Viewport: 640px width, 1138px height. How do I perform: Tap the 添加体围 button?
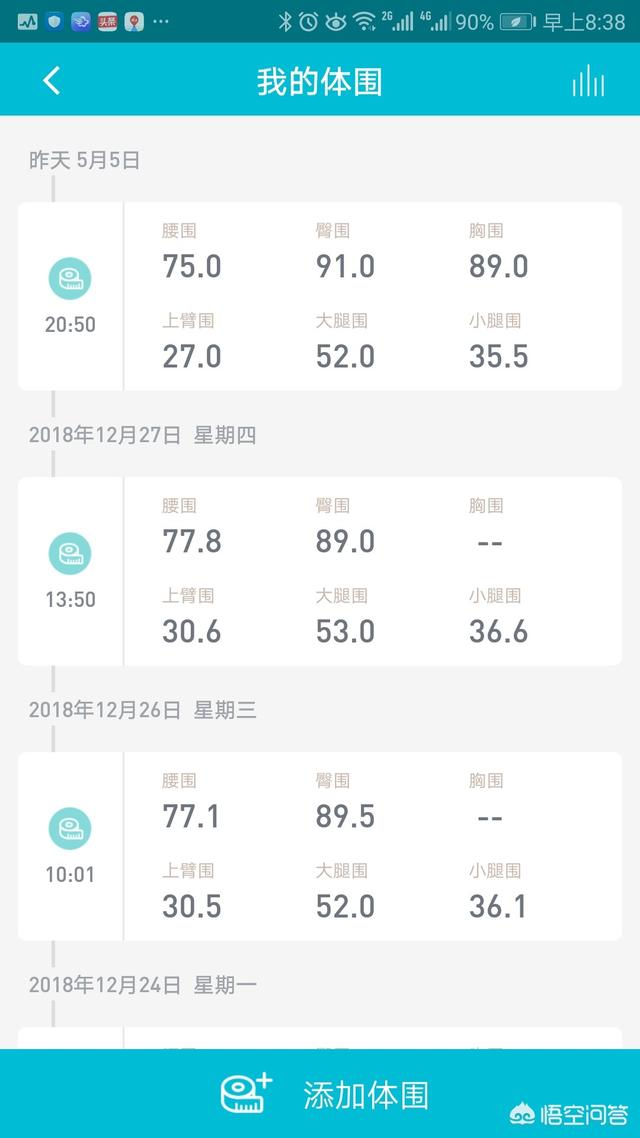point(320,1094)
